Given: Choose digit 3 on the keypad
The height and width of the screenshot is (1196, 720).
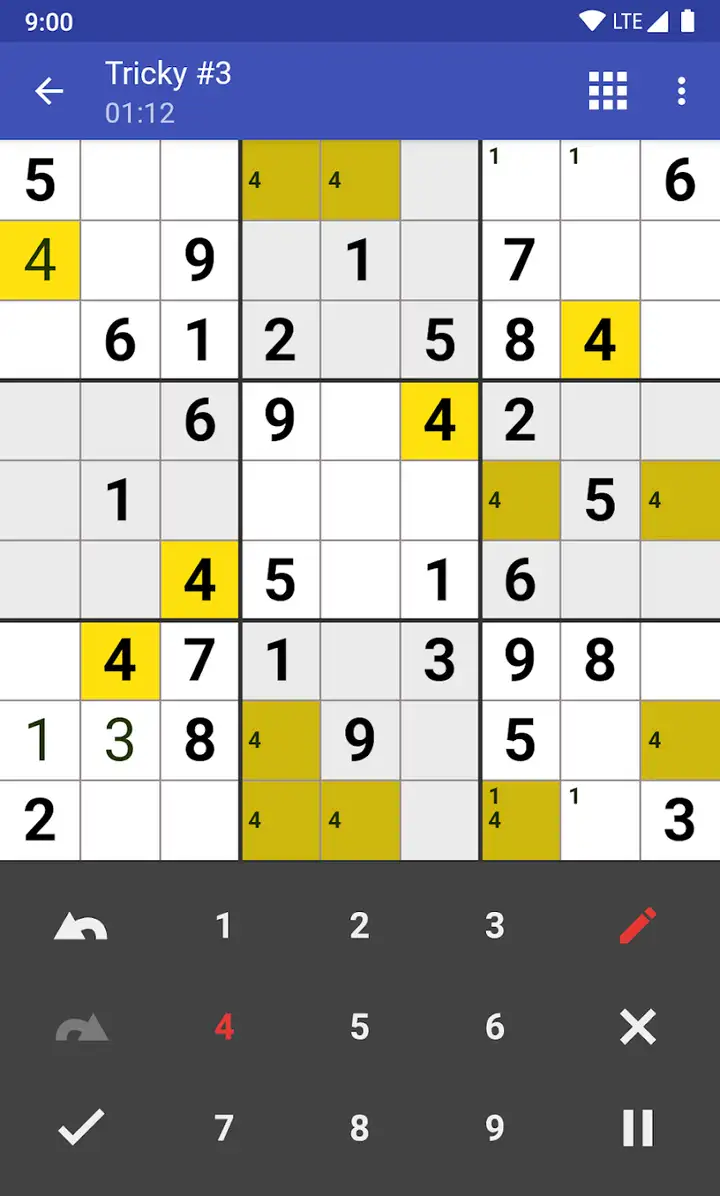Looking at the screenshot, I should [495, 926].
